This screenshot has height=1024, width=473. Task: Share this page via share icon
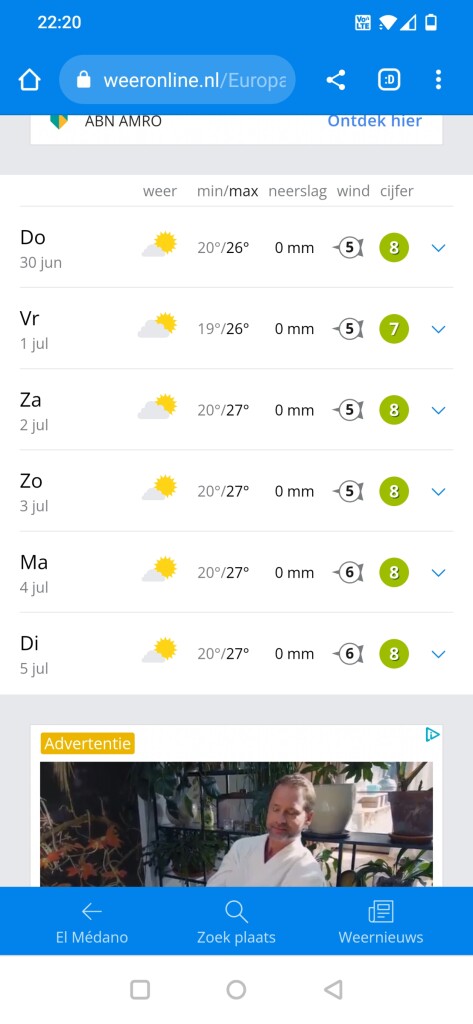point(336,80)
